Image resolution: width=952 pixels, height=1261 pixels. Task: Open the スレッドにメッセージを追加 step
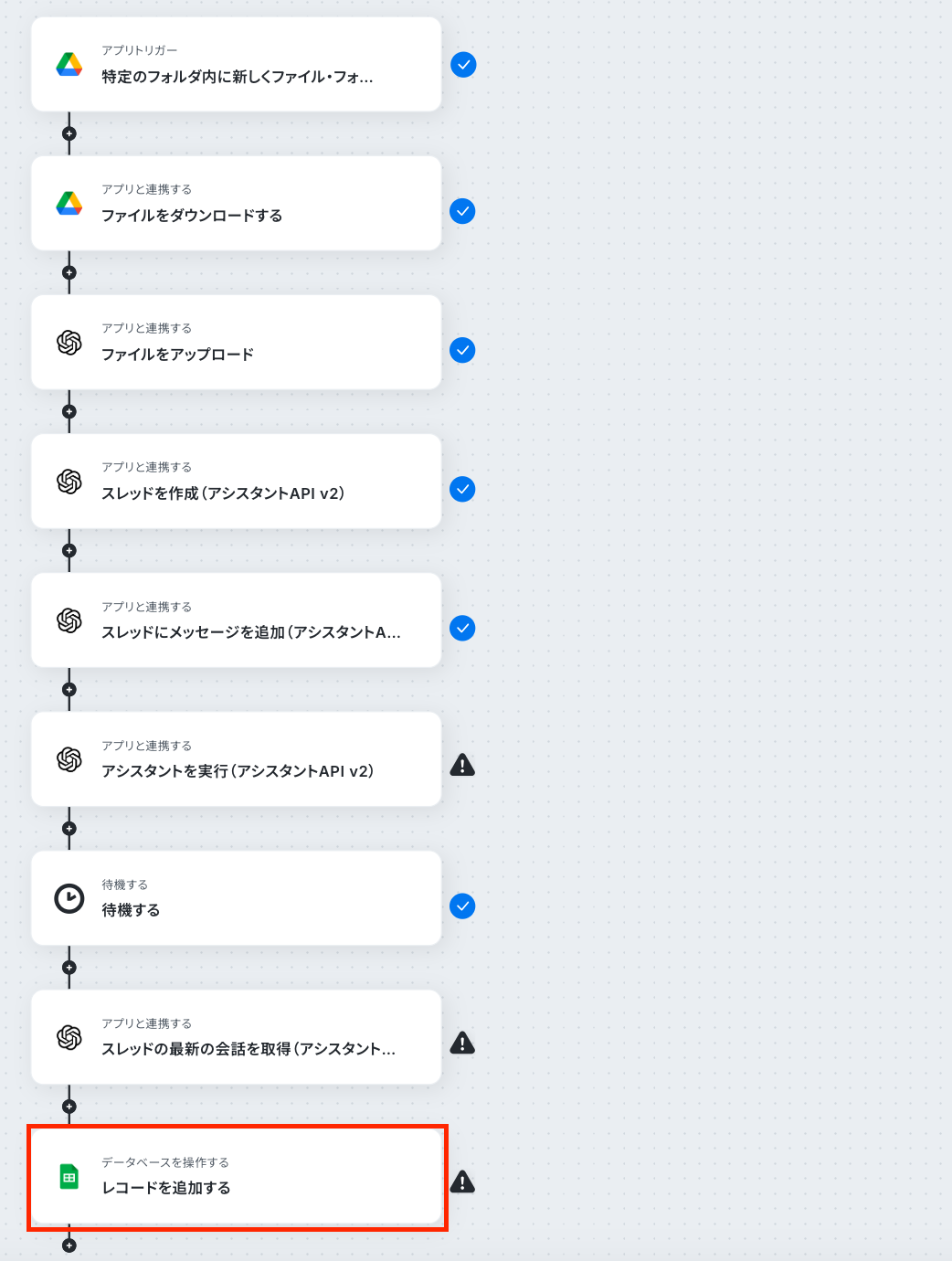click(236, 620)
